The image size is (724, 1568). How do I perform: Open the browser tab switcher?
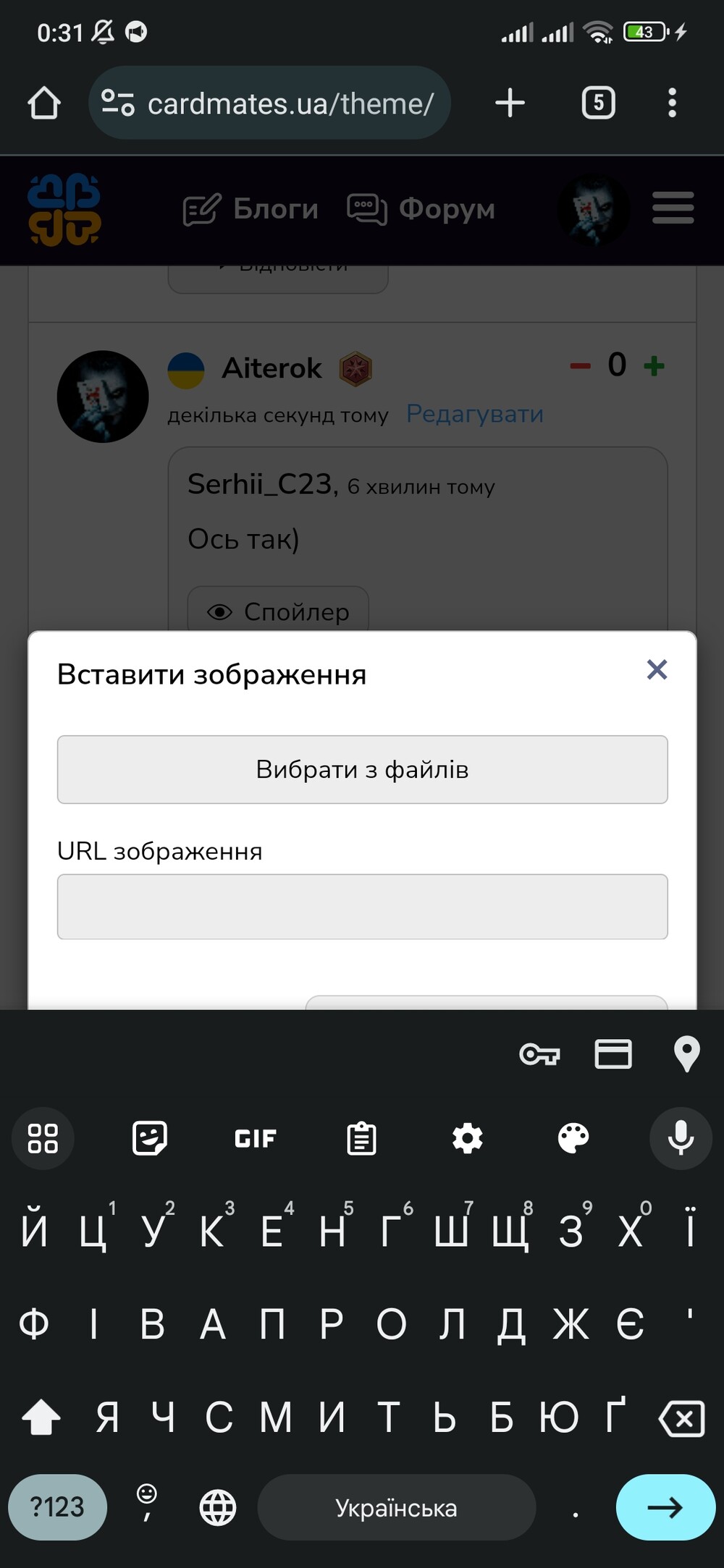click(598, 103)
